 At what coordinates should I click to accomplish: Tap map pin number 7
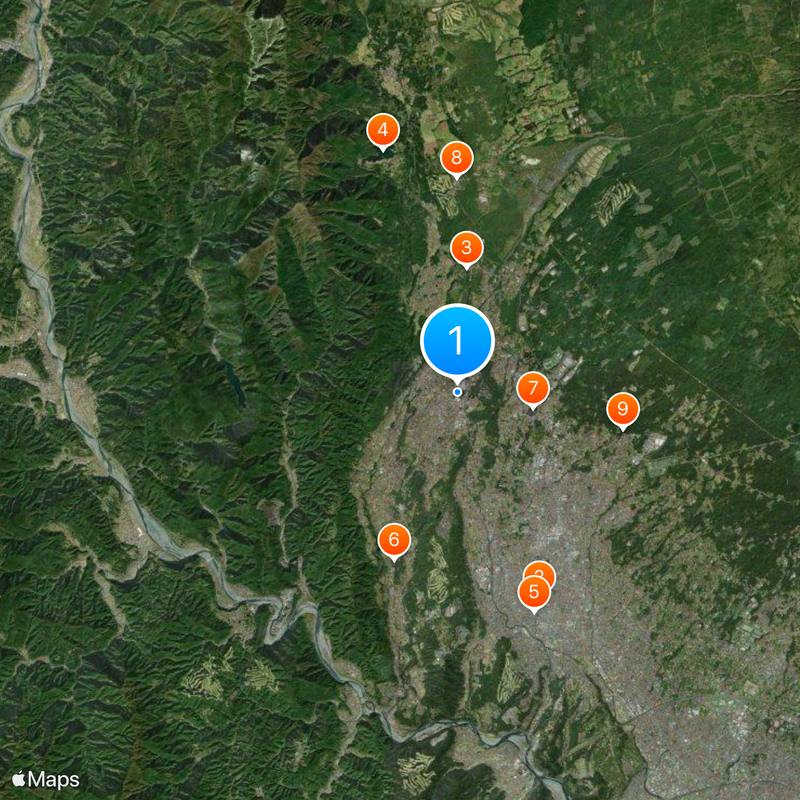532,388
